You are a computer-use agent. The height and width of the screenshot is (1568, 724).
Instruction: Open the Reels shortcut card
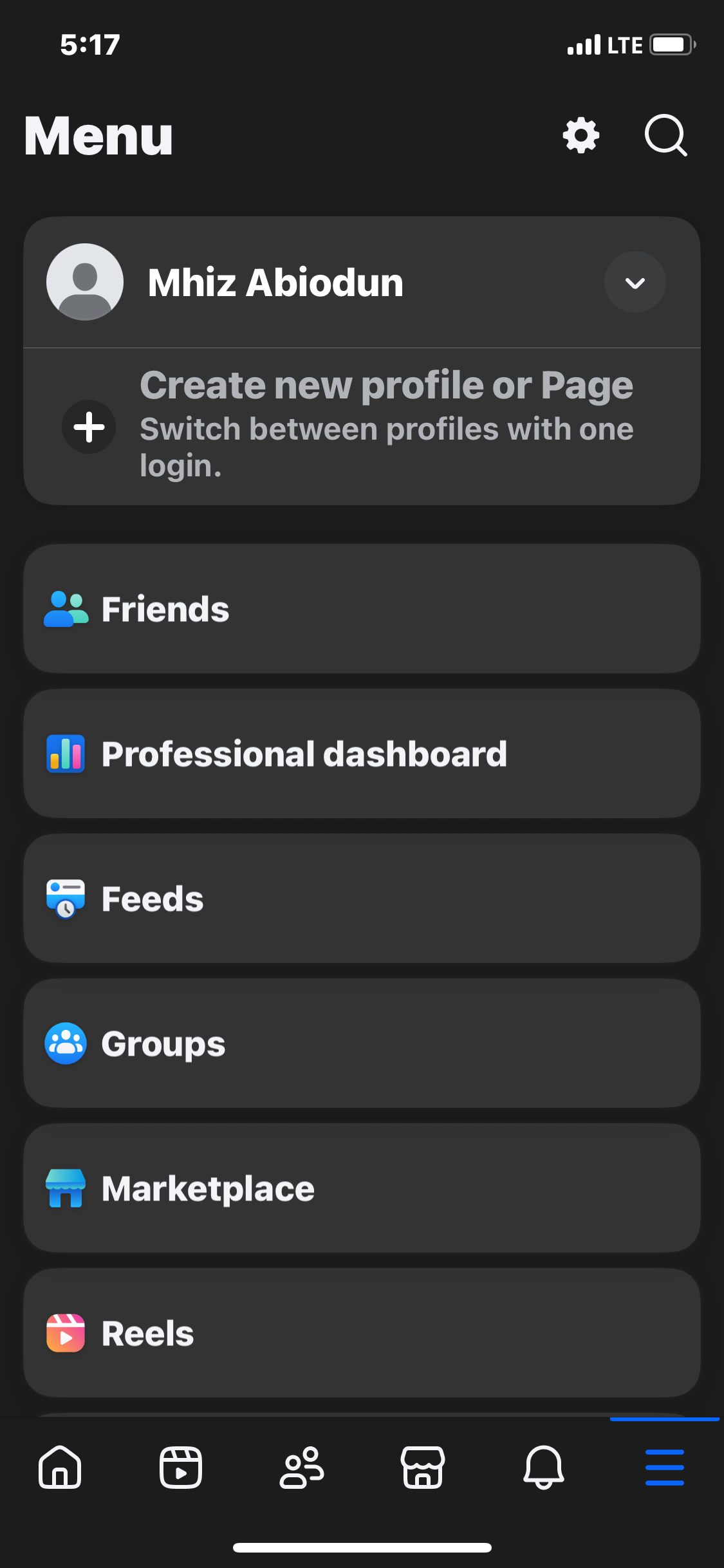click(362, 1333)
